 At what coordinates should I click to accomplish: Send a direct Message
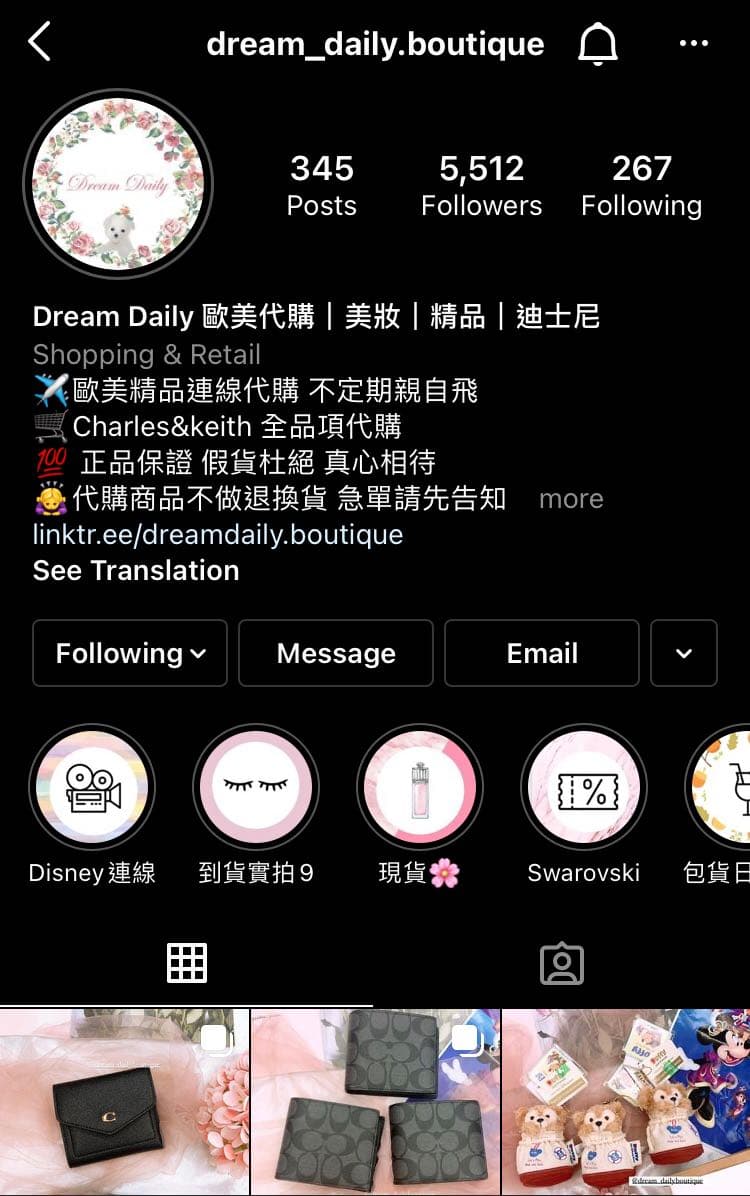pos(336,653)
